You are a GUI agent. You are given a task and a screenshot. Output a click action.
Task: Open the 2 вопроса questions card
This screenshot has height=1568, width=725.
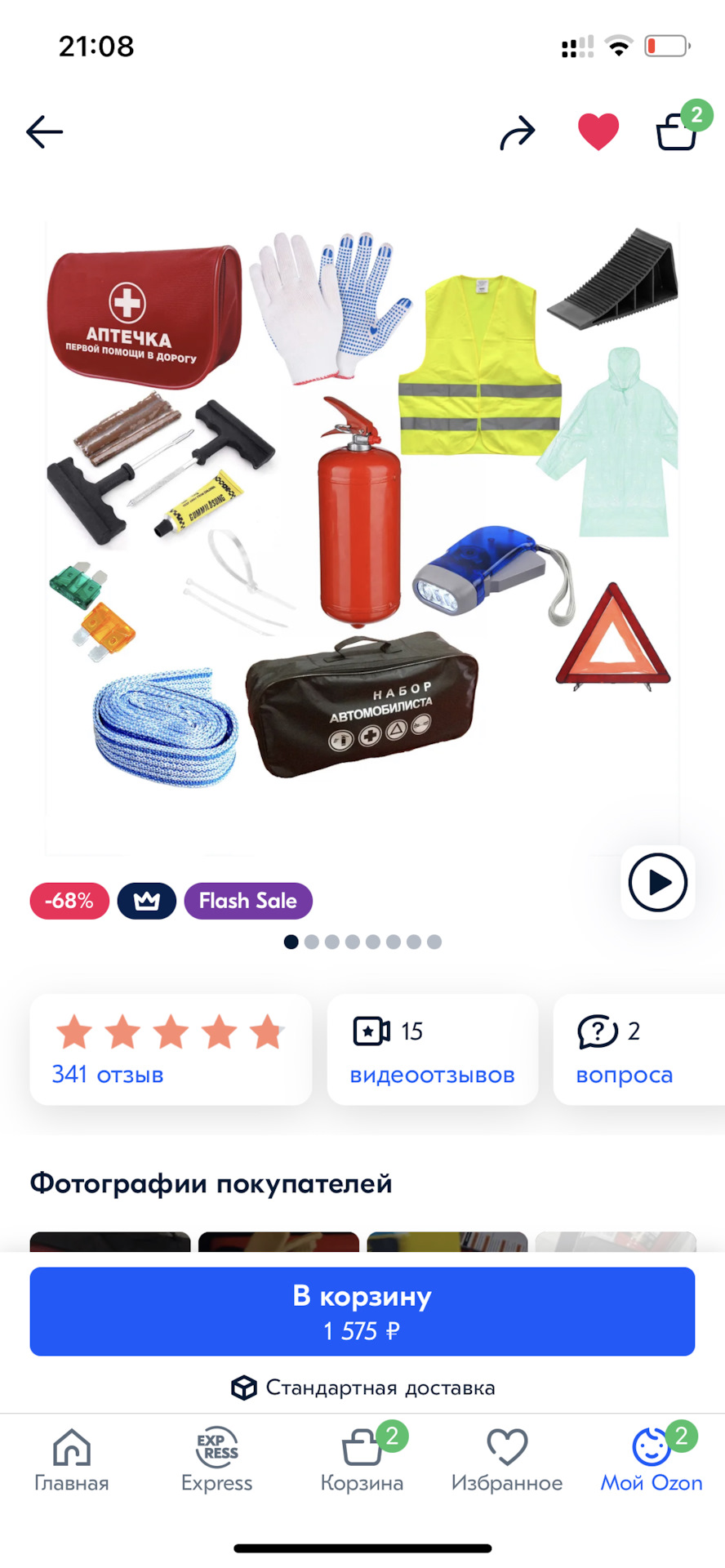637,1050
